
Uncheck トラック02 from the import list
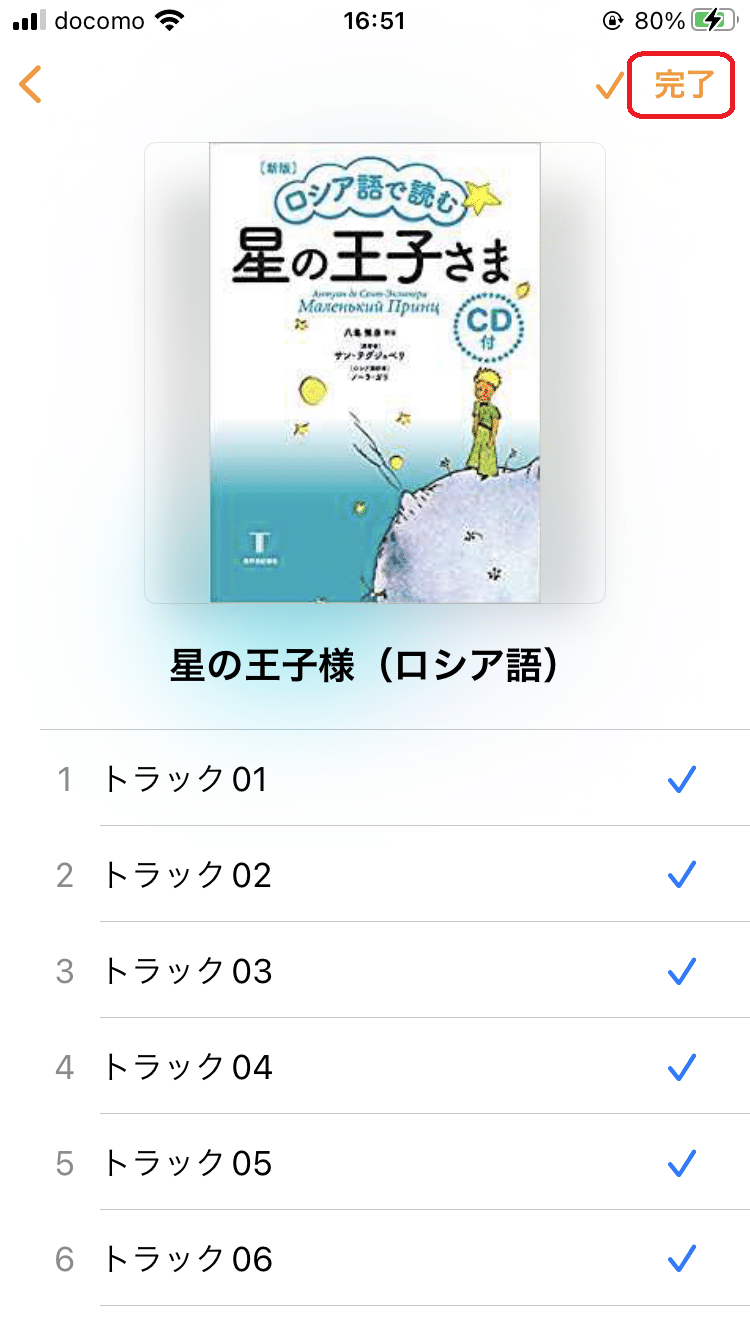[683, 875]
